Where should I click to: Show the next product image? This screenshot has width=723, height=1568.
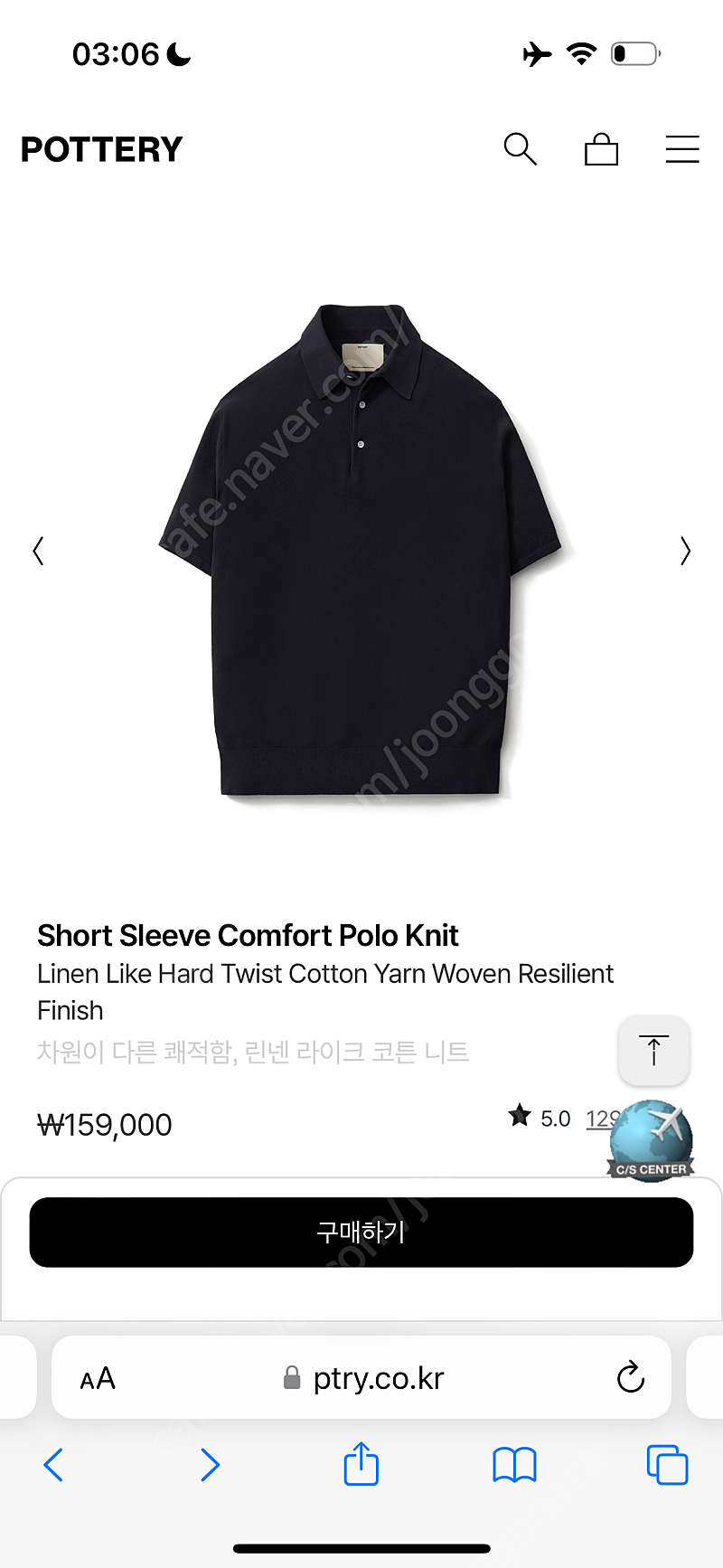coord(685,551)
